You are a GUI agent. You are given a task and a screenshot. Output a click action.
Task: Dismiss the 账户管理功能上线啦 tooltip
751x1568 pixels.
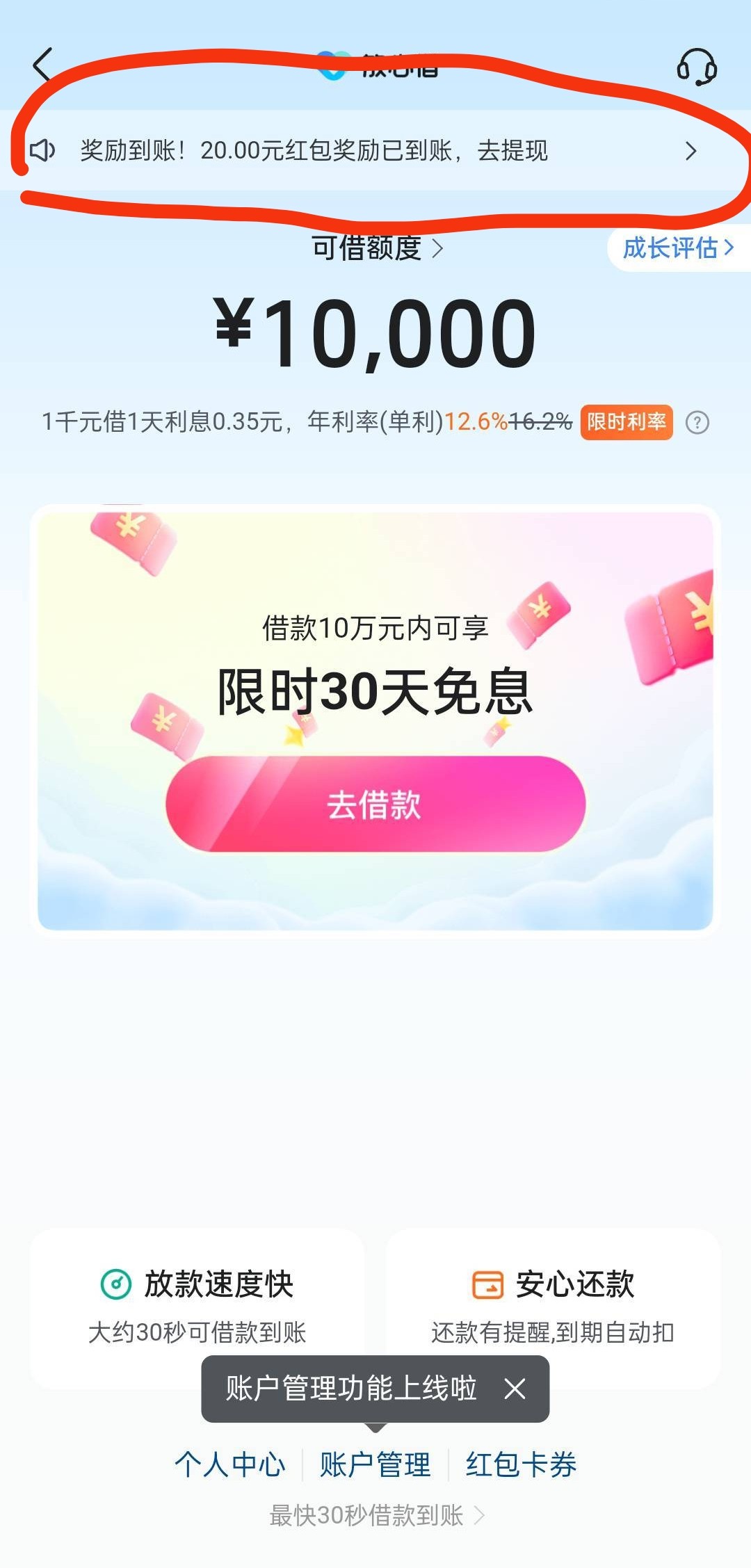[x=515, y=1389]
